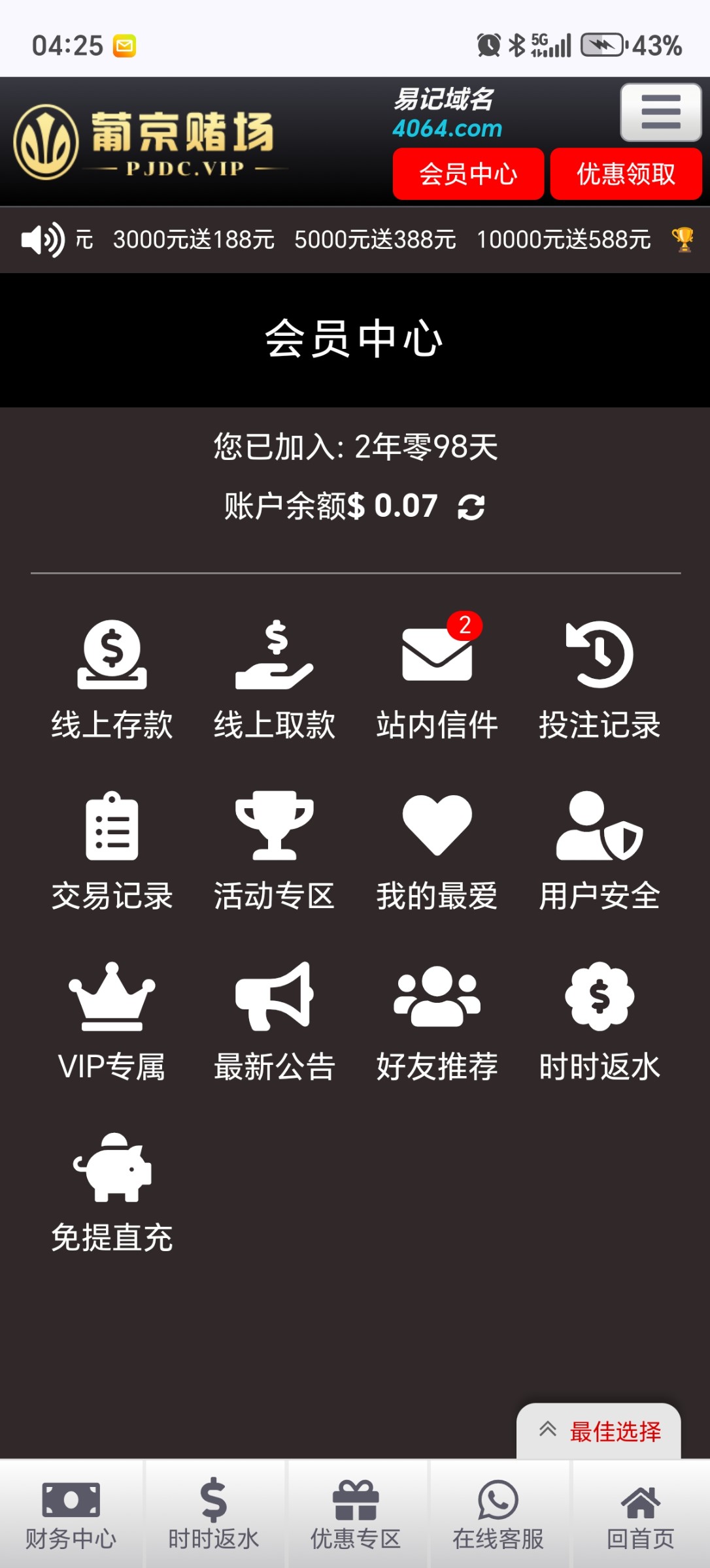Tap the red 会员中心 button
This screenshot has width=710, height=1568.
point(468,174)
